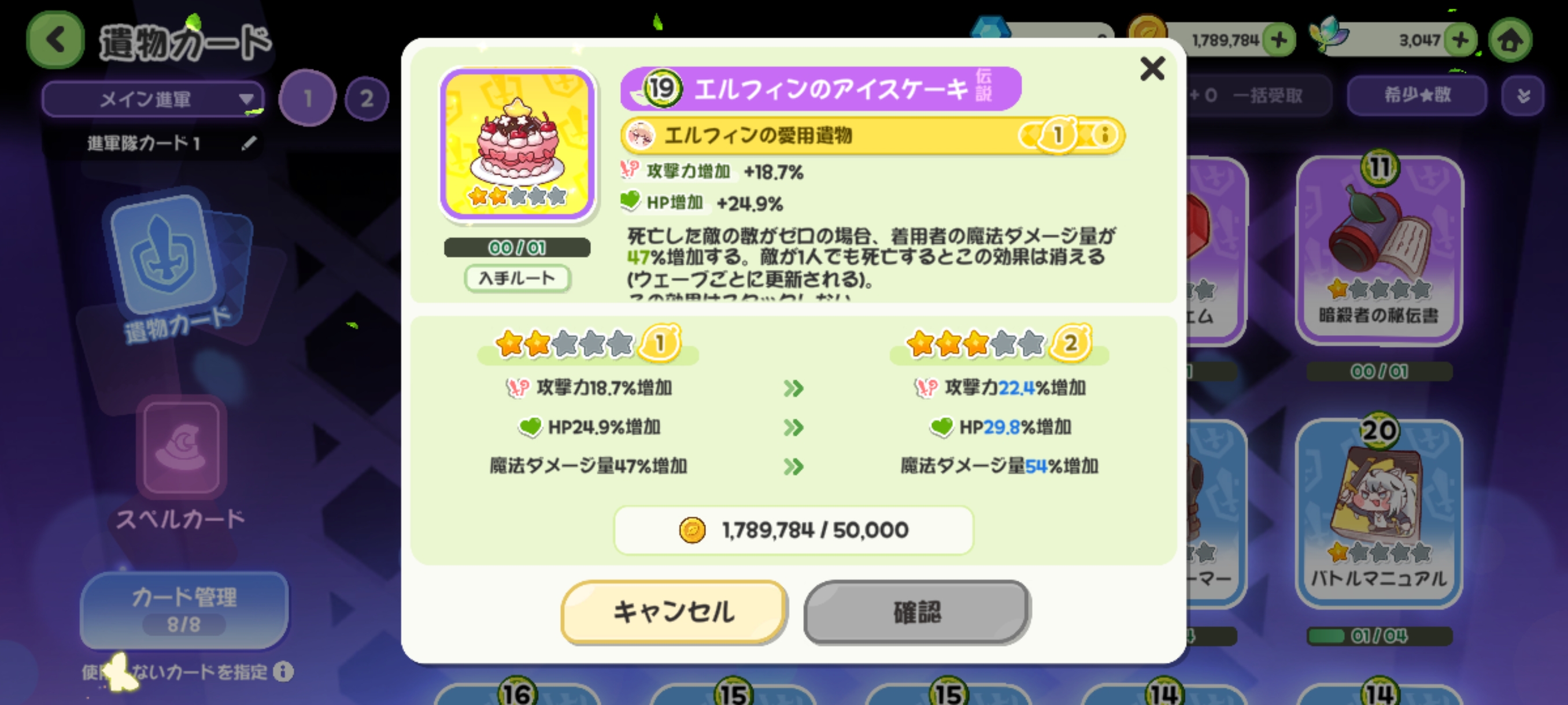Add more gold coins
The width and height of the screenshot is (1568, 705).
1278,40
